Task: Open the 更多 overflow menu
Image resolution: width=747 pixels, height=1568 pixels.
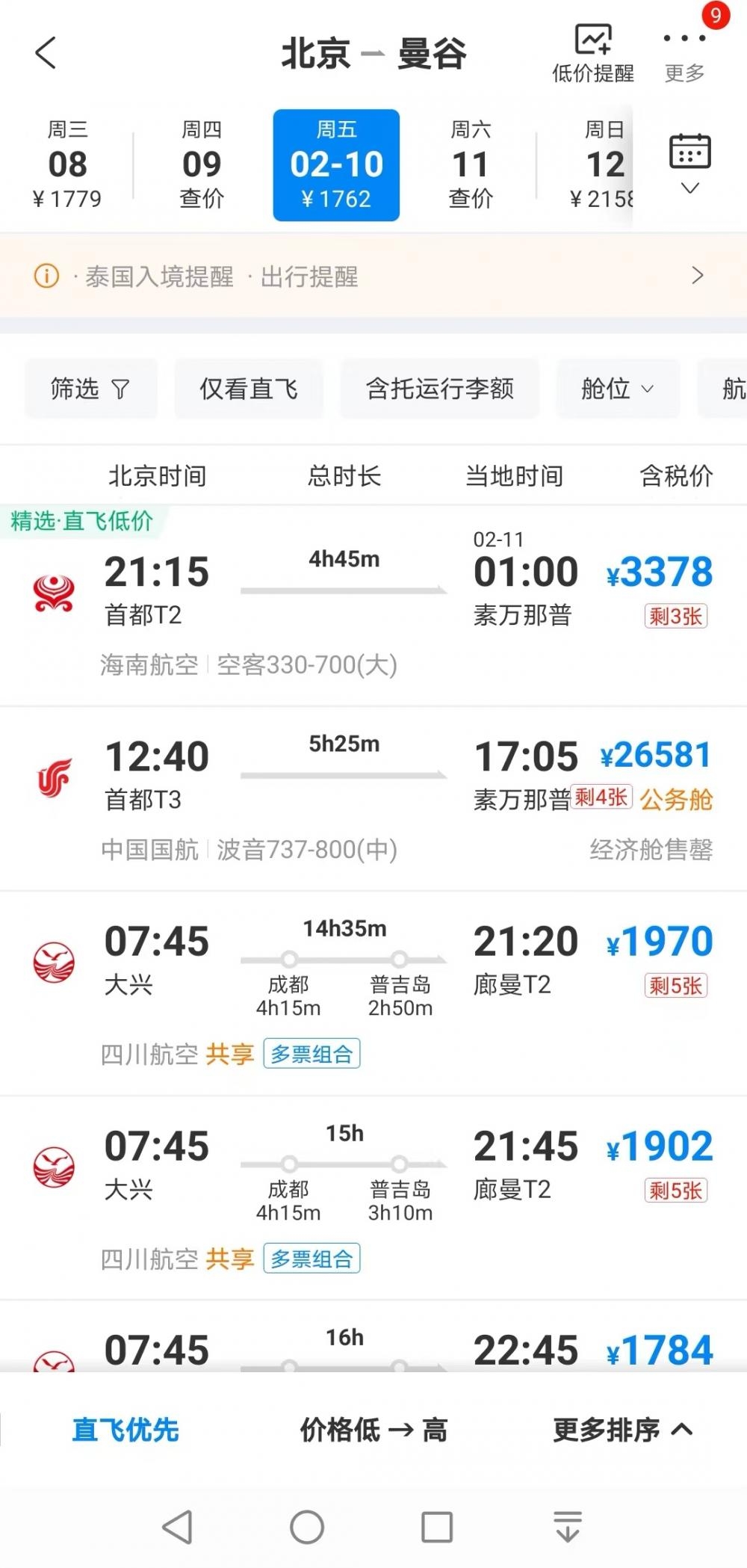Action: pyautogui.click(x=684, y=52)
